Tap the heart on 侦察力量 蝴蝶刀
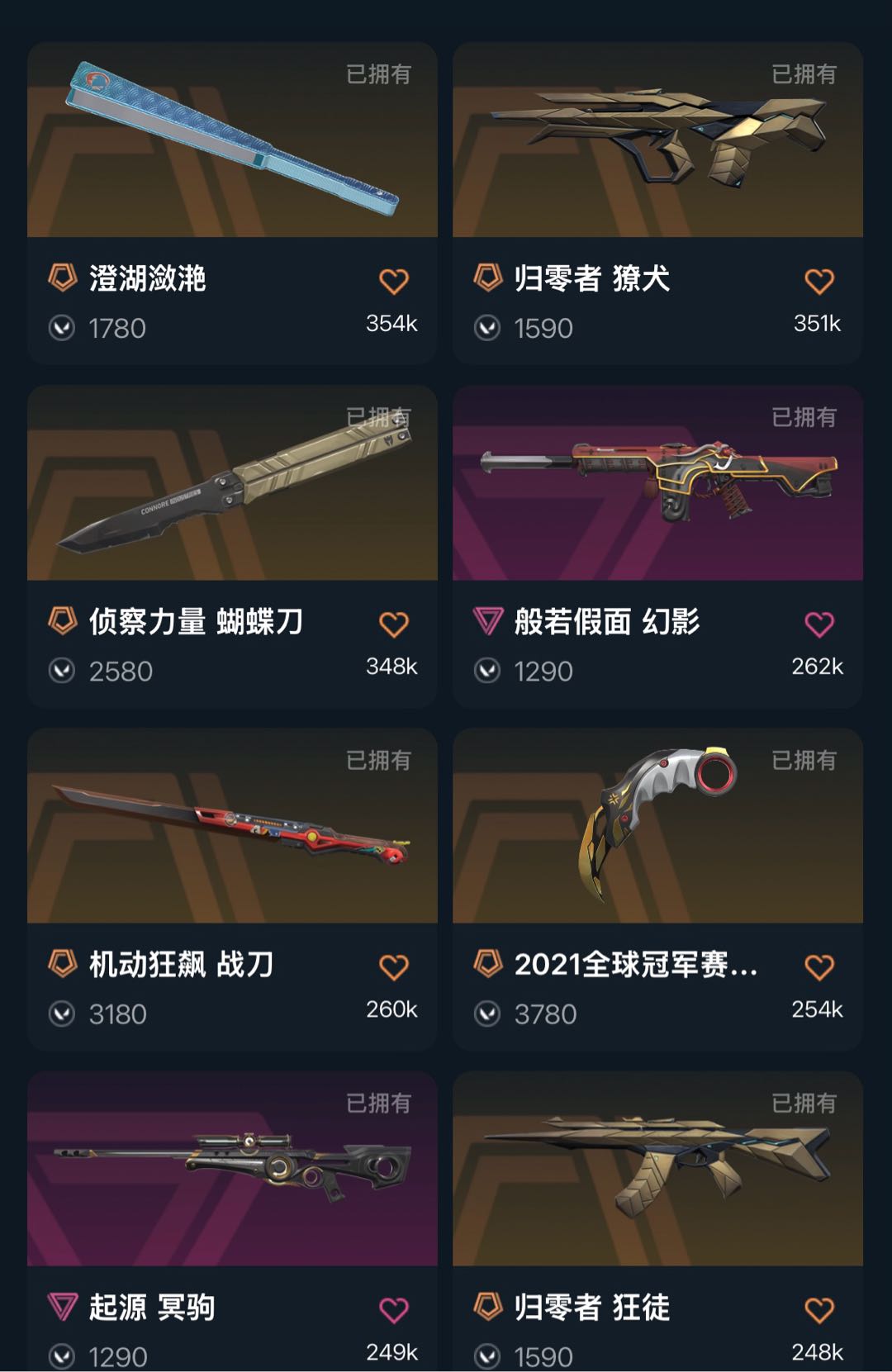The width and height of the screenshot is (892, 1372). click(x=394, y=624)
